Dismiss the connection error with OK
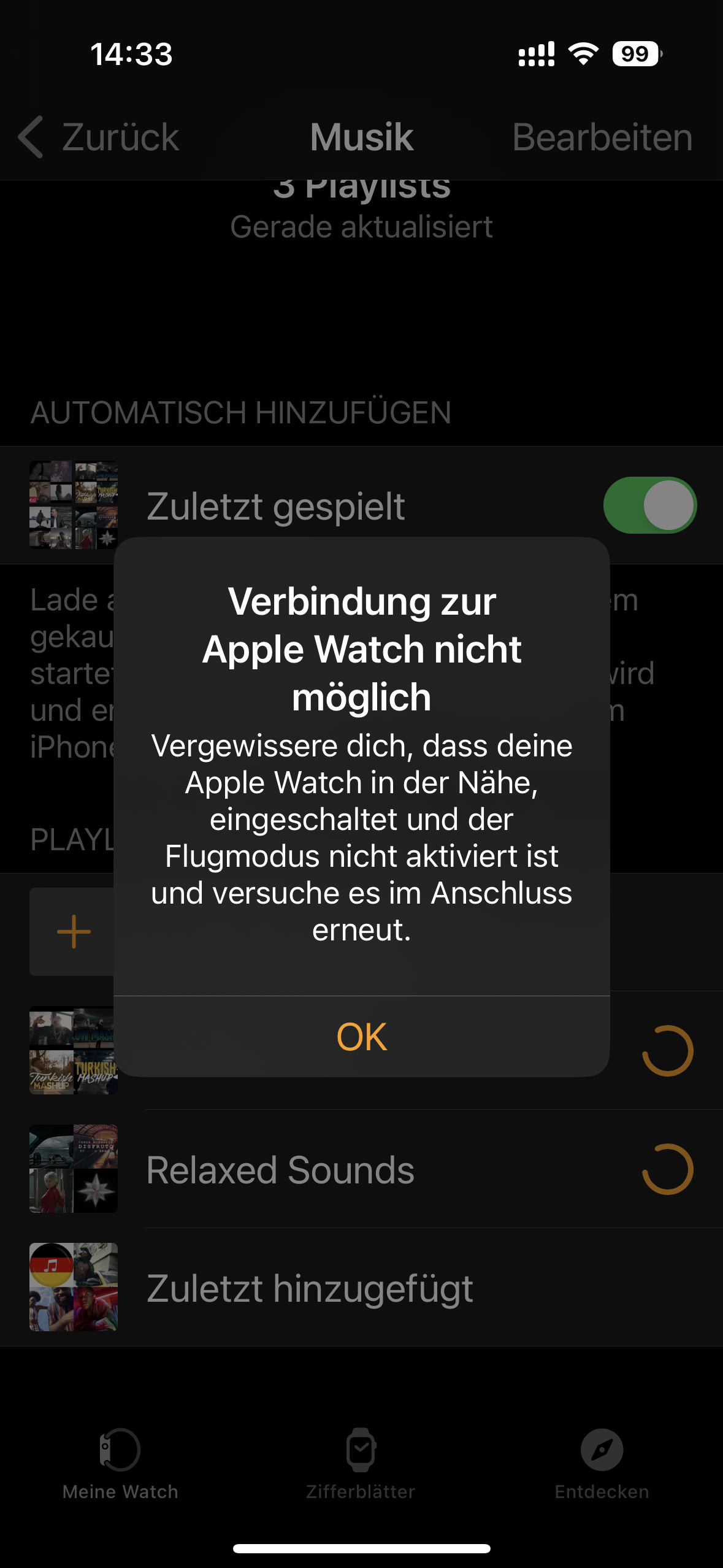 (x=361, y=1037)
